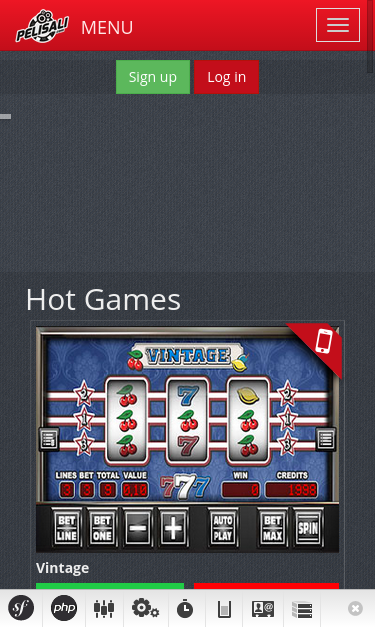375x627 pixels.
Task: Open the stopwatch timing toolbar item
Action: 185,609
